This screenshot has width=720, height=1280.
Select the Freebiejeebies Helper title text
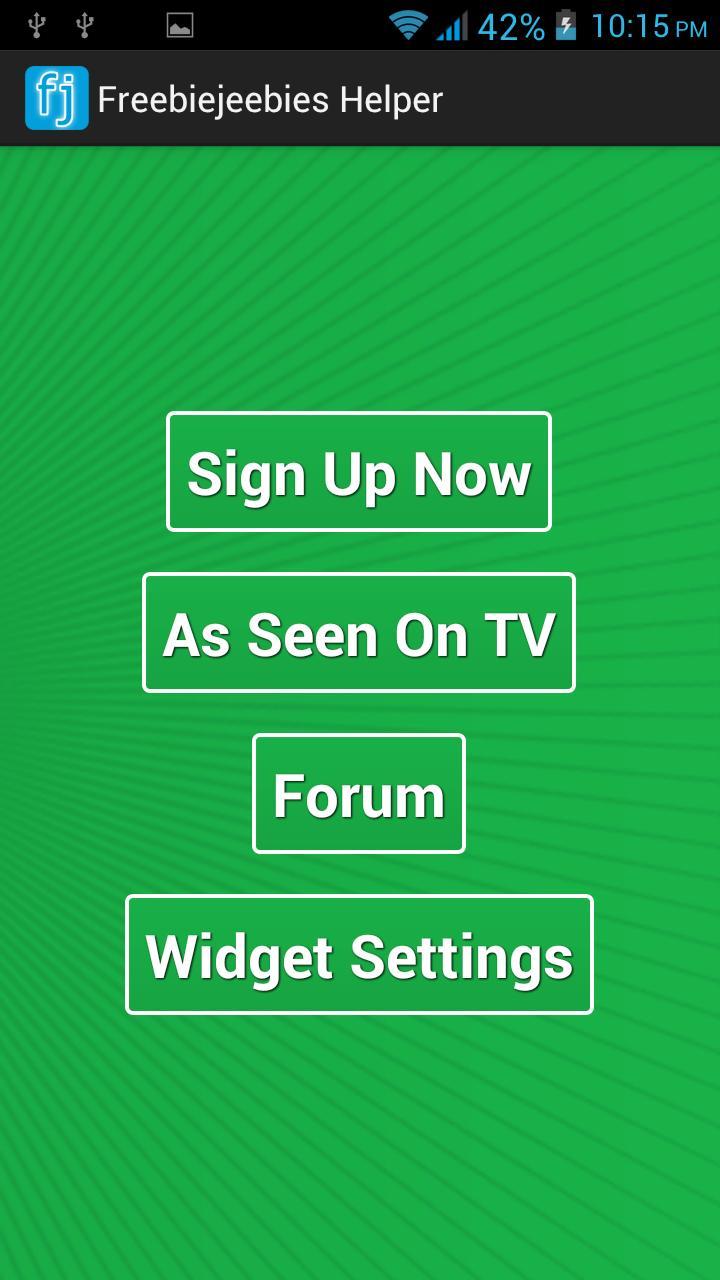[269, 98]
